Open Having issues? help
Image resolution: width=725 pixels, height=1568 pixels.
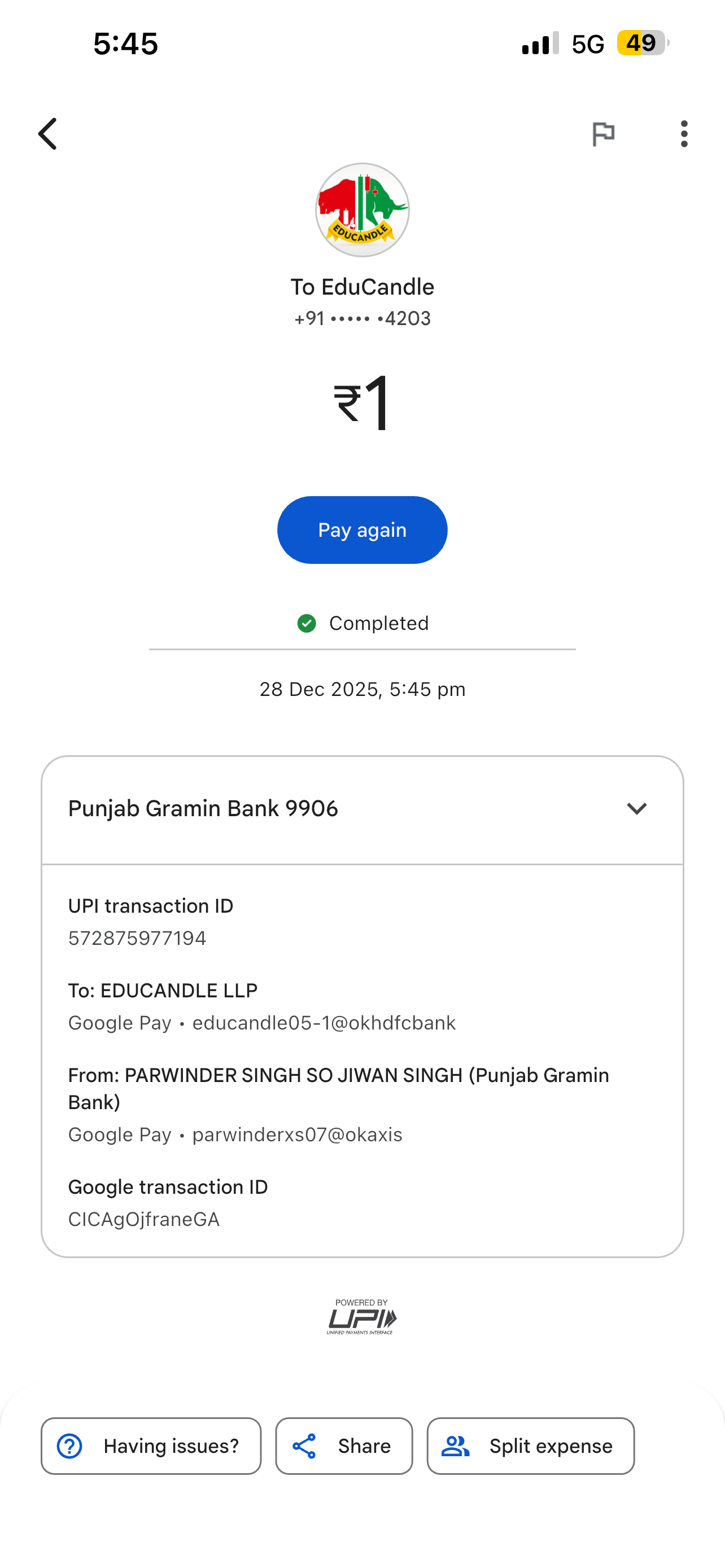pos(151,1446)
